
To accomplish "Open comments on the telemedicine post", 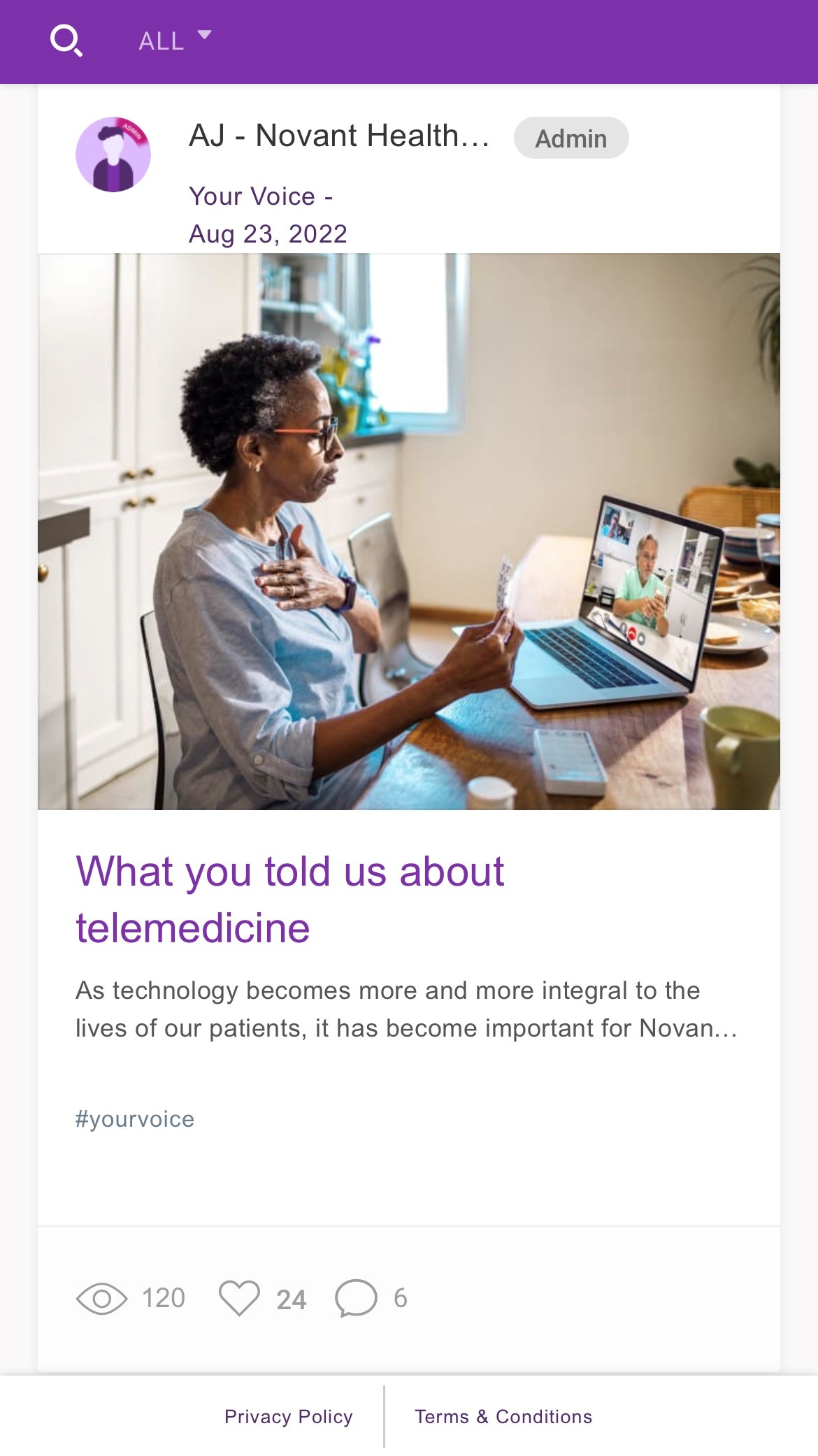I will coord(357,1298).
